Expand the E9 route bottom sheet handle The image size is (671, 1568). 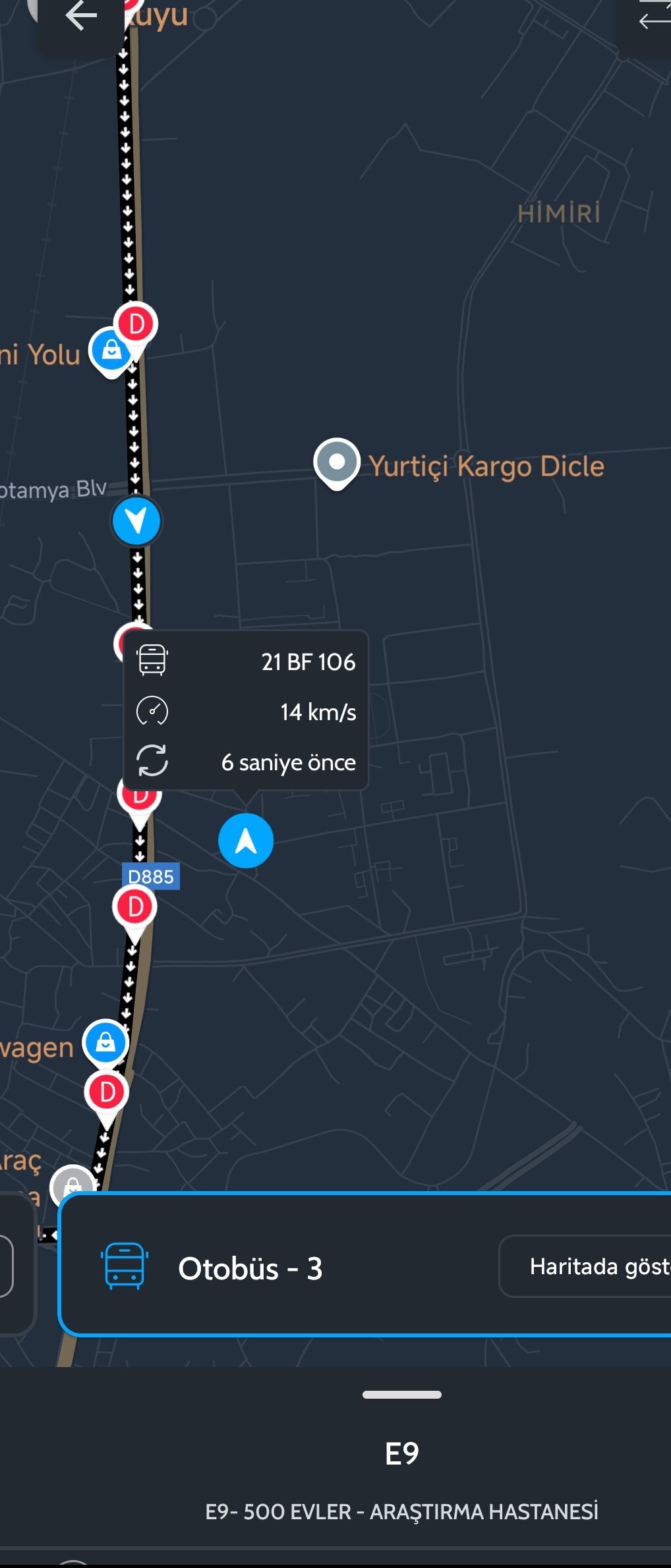[401, 1394]
